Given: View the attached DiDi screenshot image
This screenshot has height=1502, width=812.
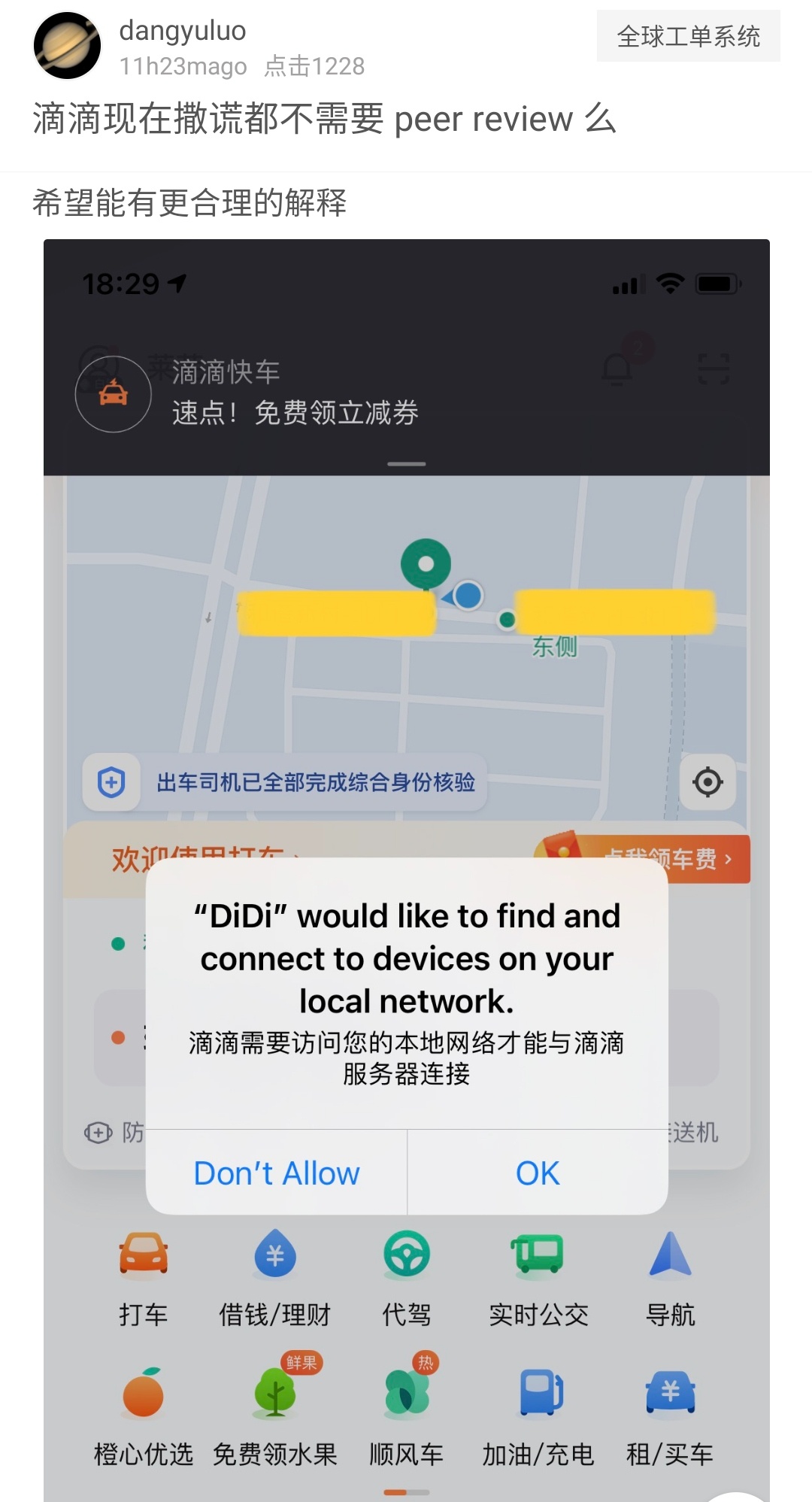Looking at the screenshot, I should 406,677.
